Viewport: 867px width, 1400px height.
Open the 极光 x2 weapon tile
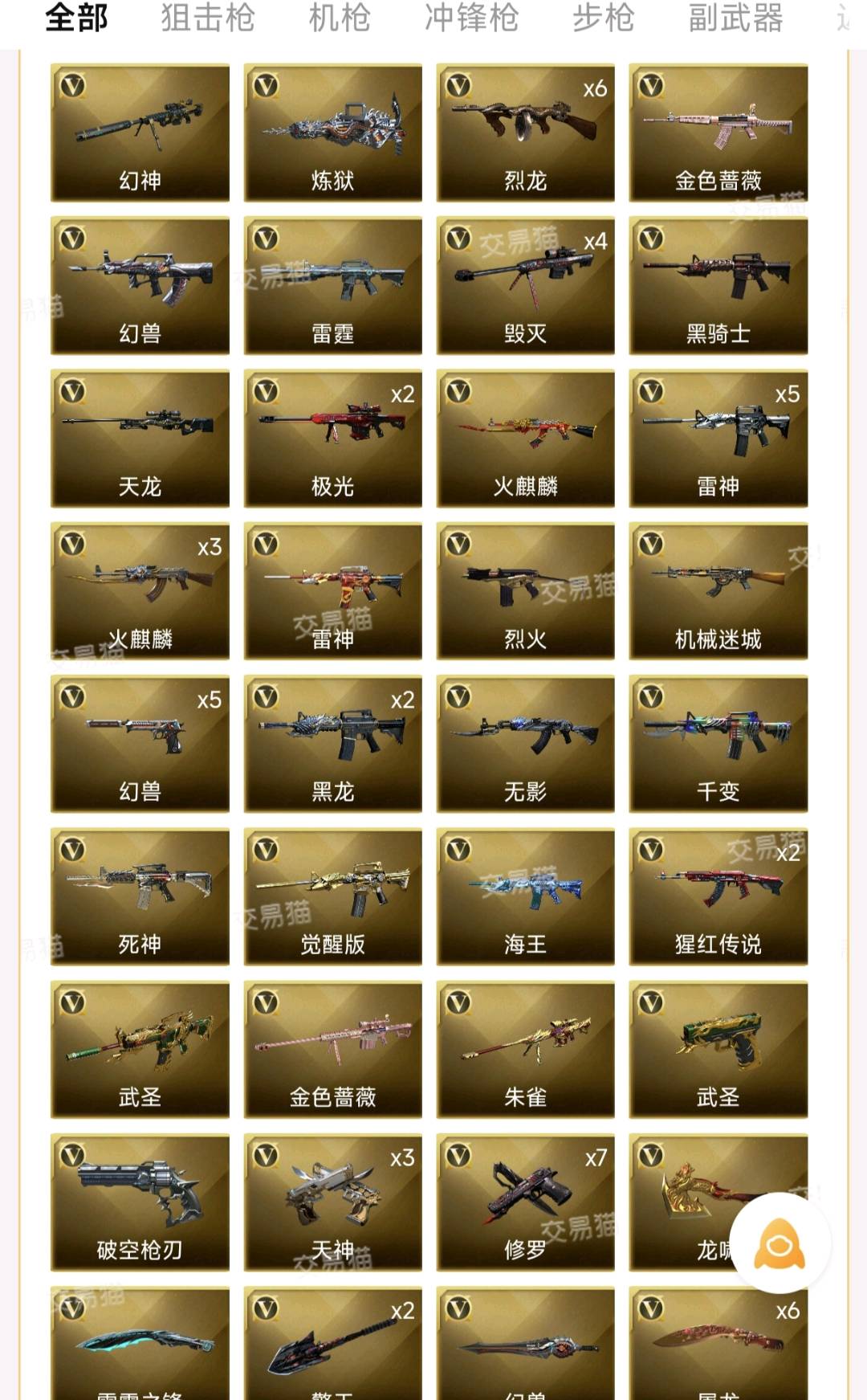pos(332,439)
